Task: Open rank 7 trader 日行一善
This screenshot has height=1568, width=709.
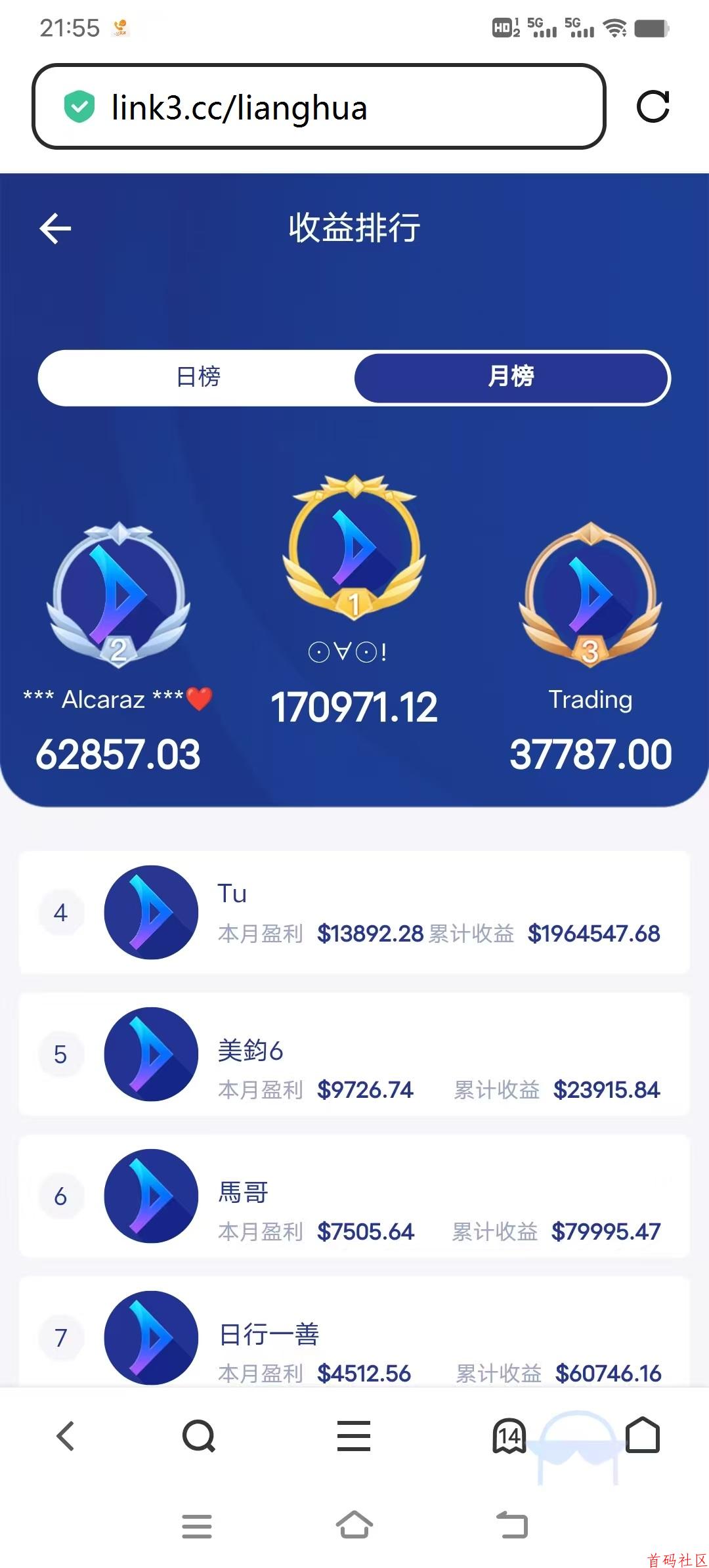Action: [x=354, y=1333]
